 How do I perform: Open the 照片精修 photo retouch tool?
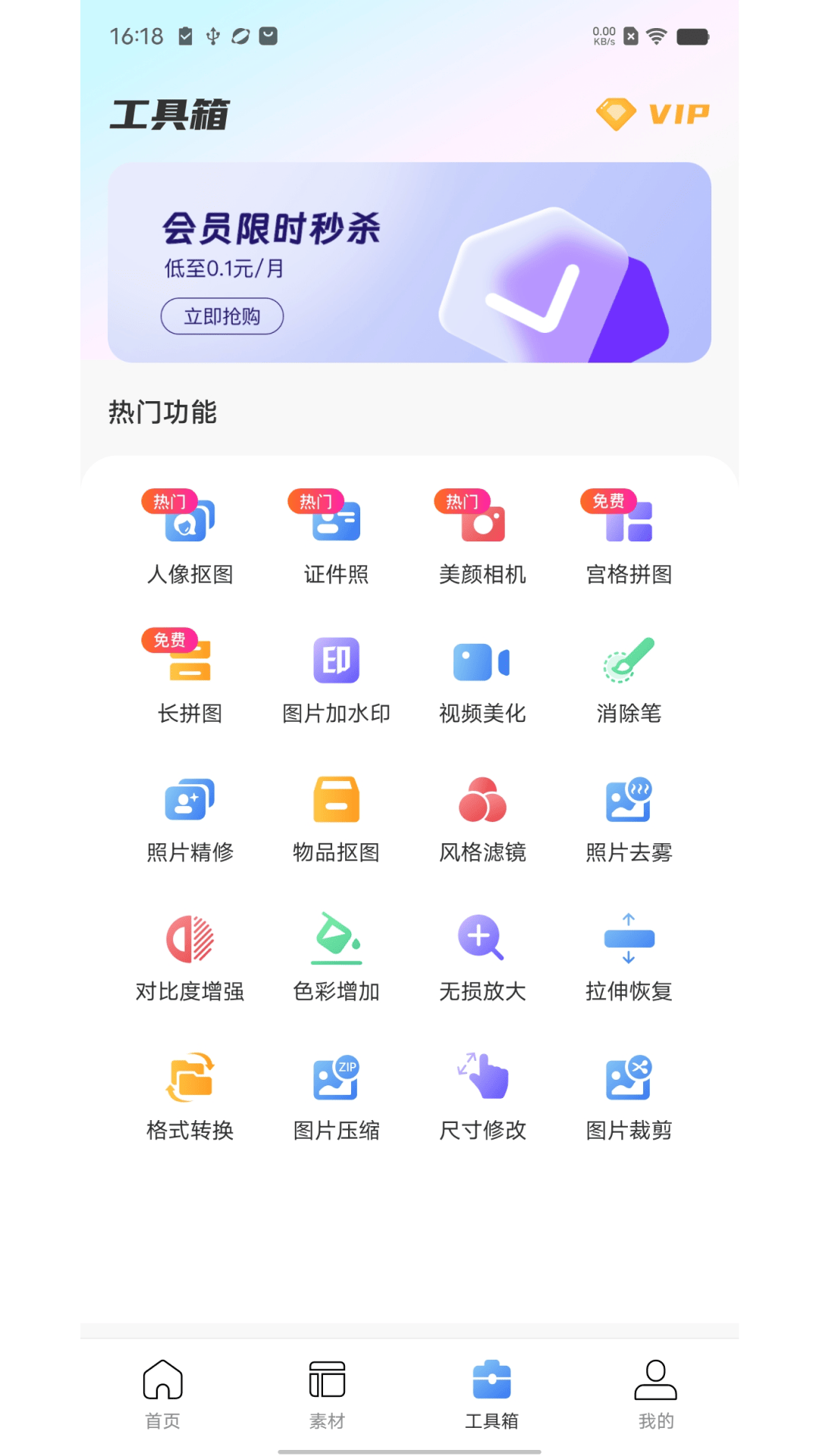(190, 814)
